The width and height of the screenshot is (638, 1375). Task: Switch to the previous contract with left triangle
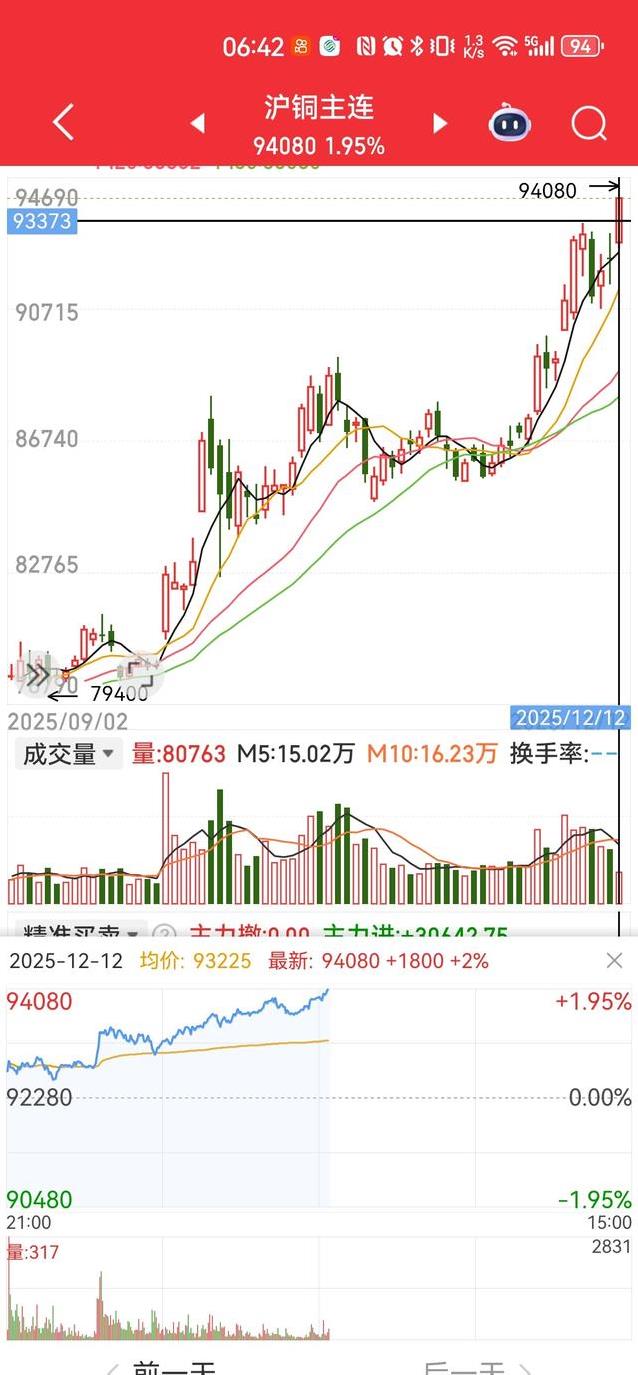(198, 123)
